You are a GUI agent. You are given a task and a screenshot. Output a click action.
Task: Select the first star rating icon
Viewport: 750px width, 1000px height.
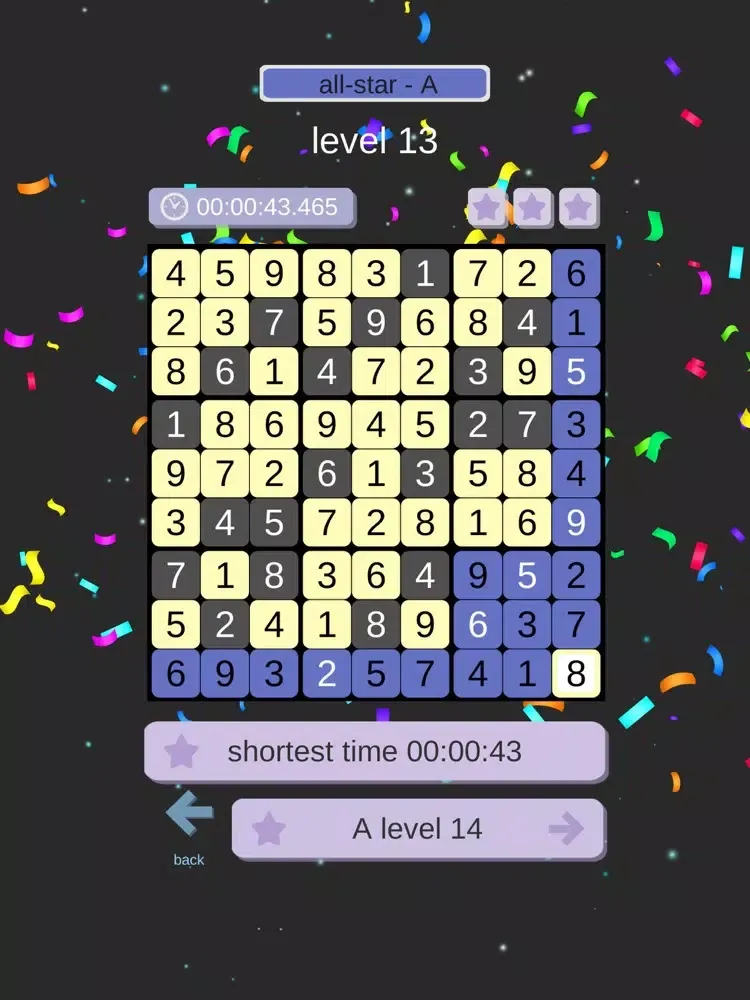(x=488, y=208)
